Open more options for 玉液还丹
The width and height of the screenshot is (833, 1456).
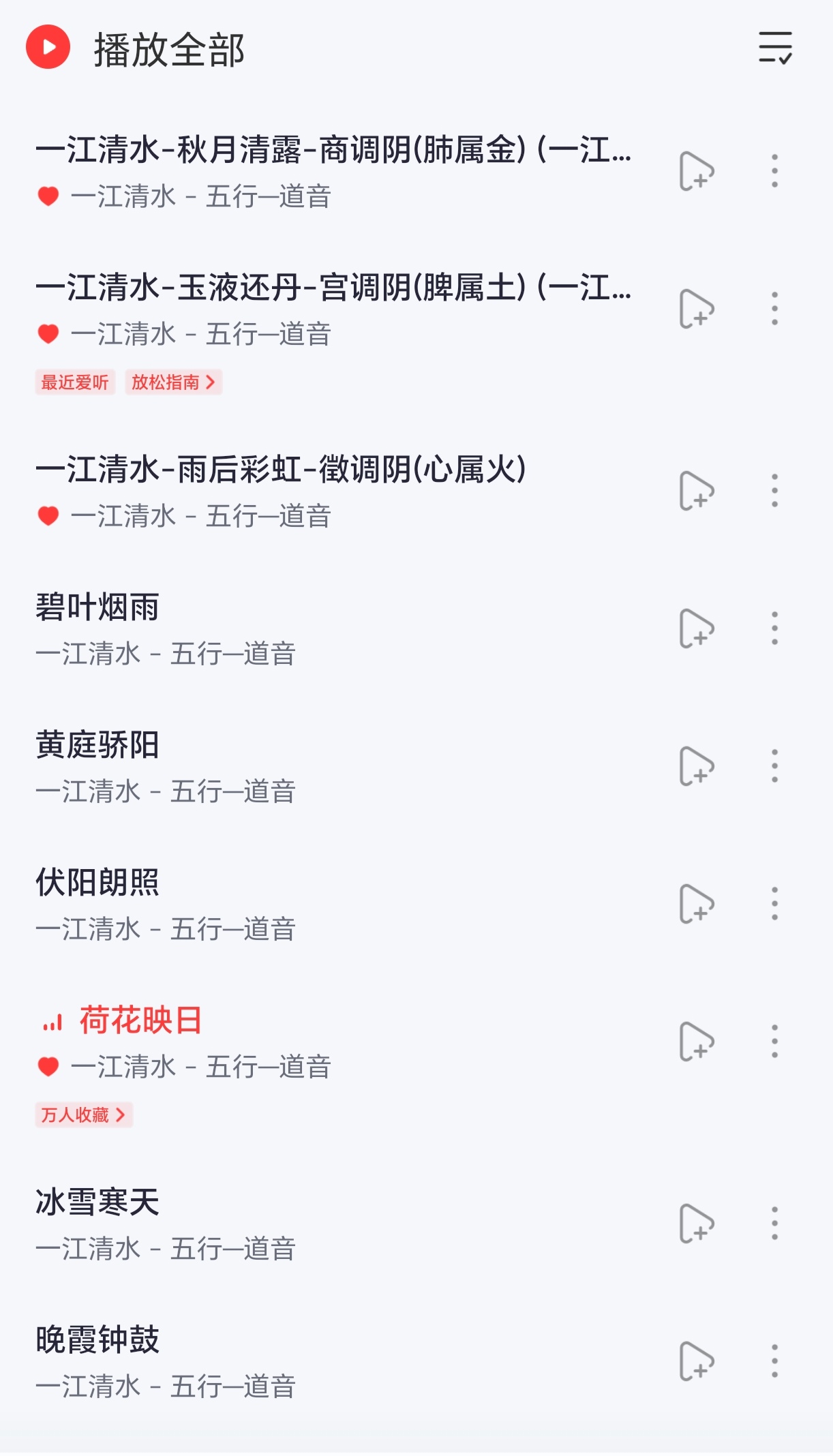pyautogui.click(x=774, y=309)
